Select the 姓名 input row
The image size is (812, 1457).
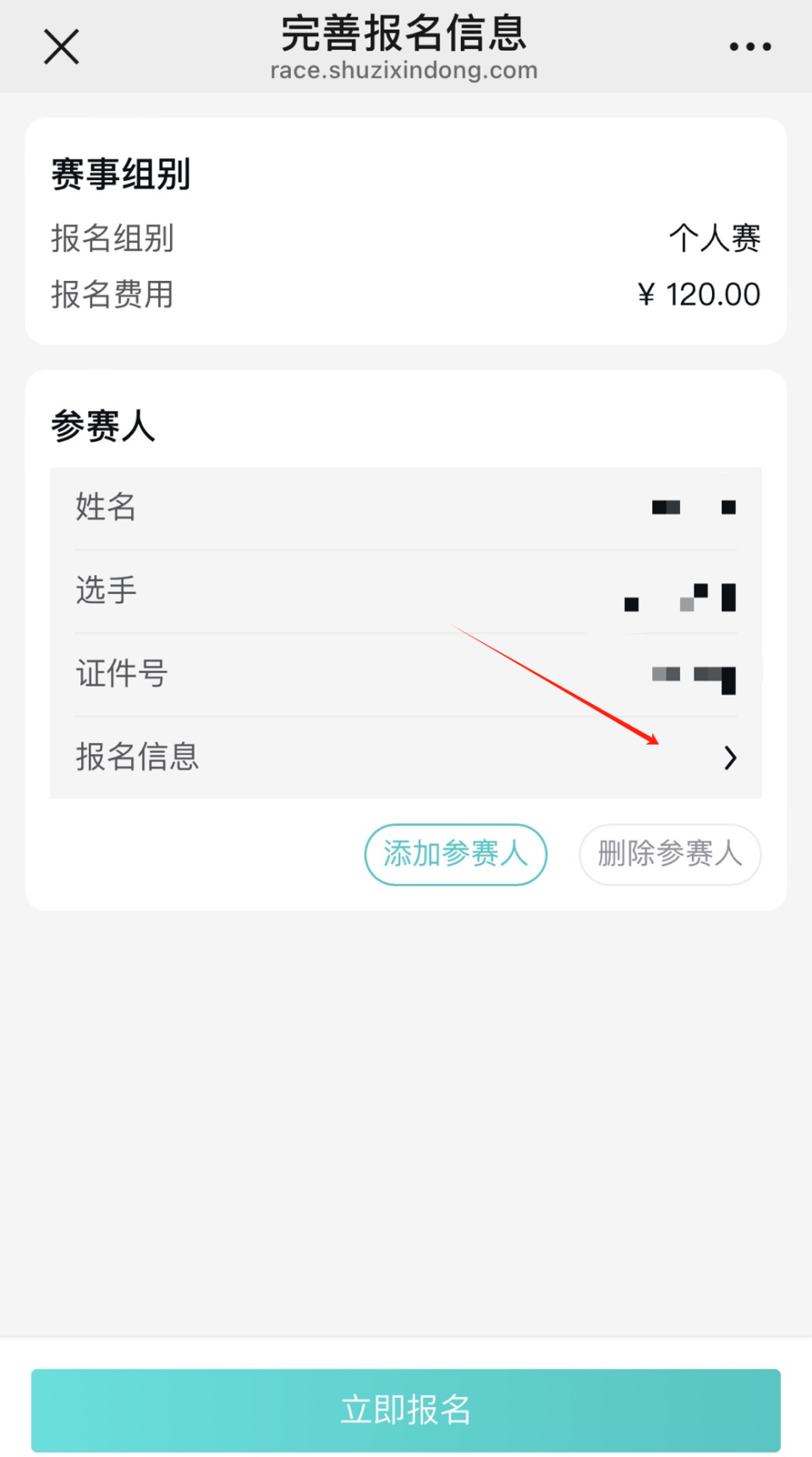pos(406,508)
